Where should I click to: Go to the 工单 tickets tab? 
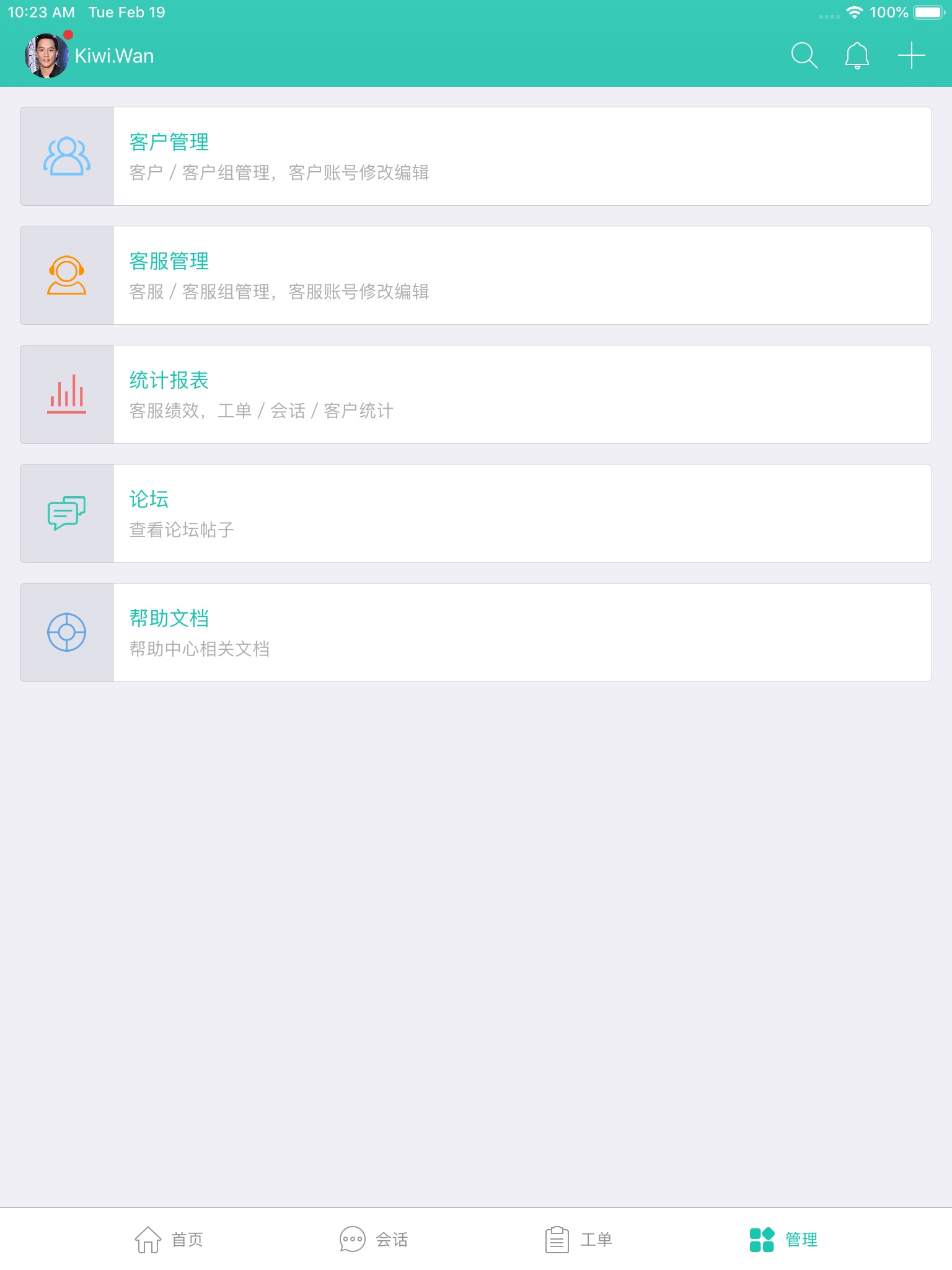point(579,1240)
